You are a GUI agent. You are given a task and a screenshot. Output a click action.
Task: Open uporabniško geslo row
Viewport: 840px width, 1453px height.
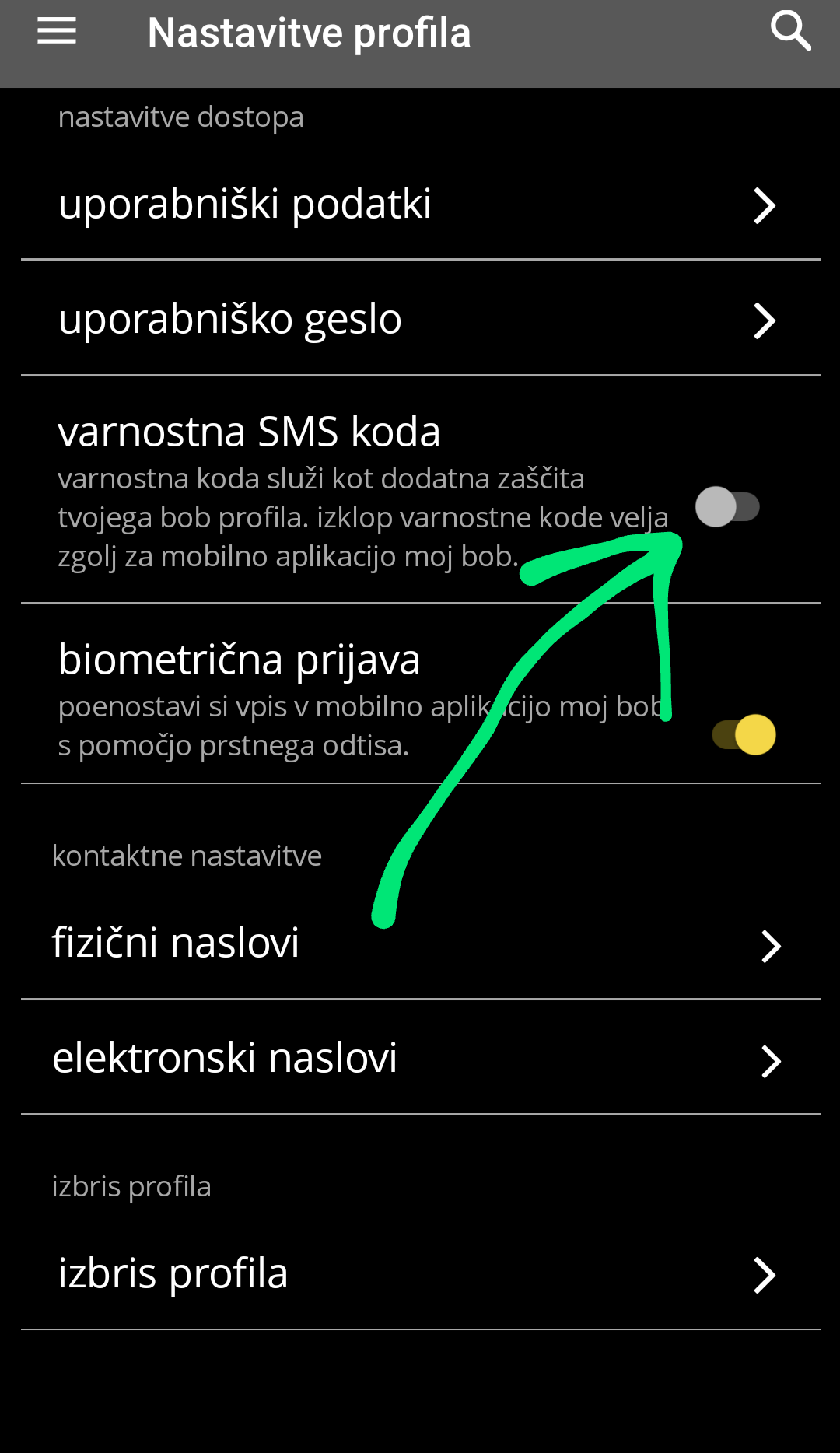(x=420, y=319)
